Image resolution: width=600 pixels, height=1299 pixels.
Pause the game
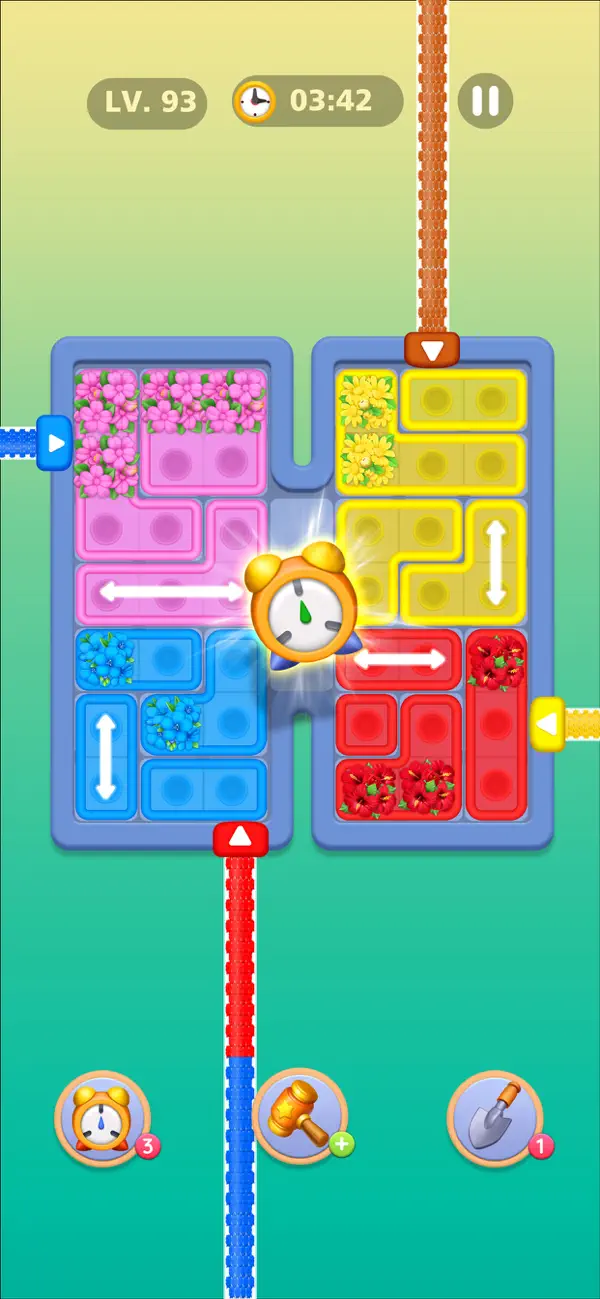click(485, 101)
